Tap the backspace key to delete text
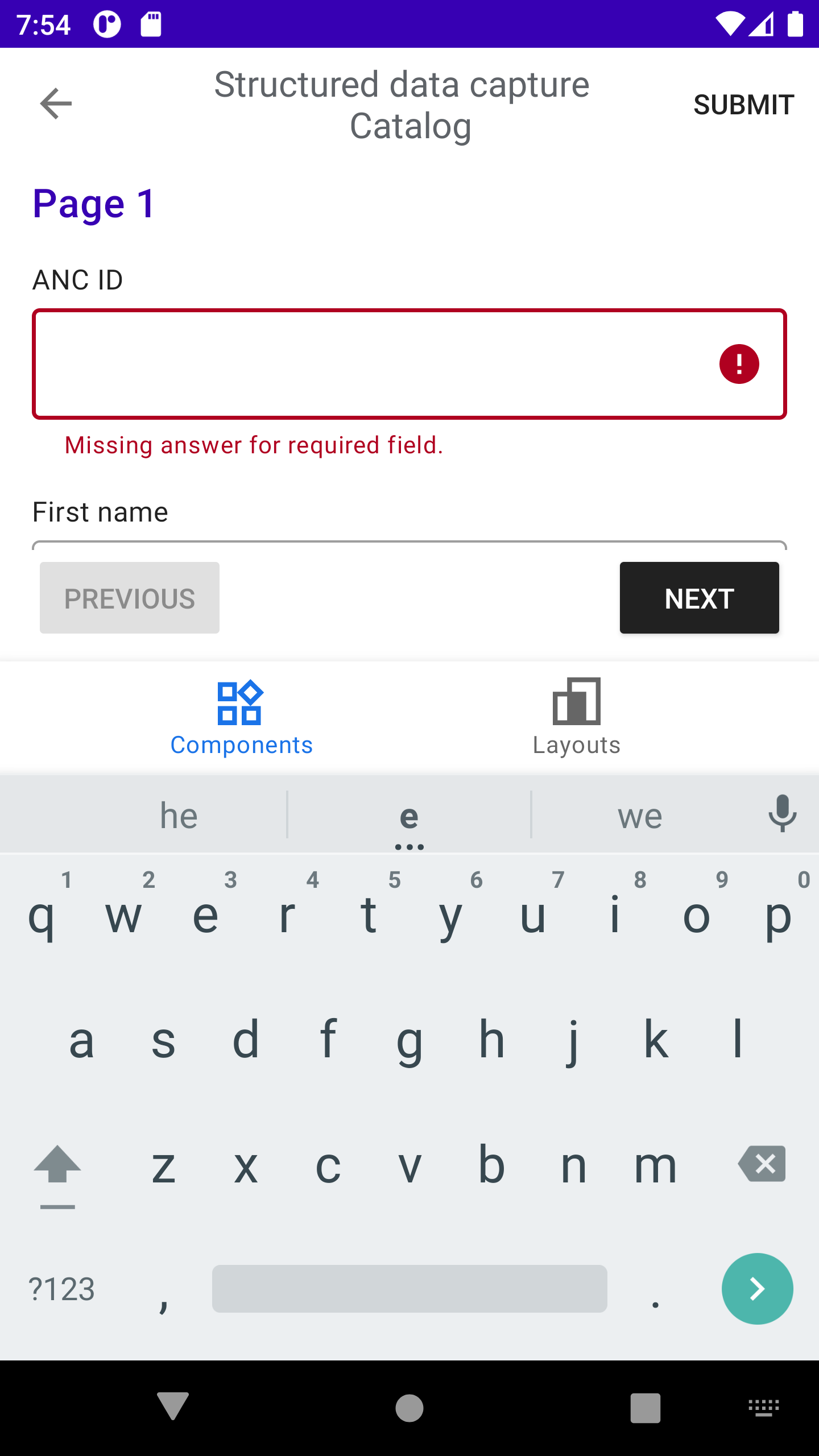 pyautogui.click(x=761, y=1164)
